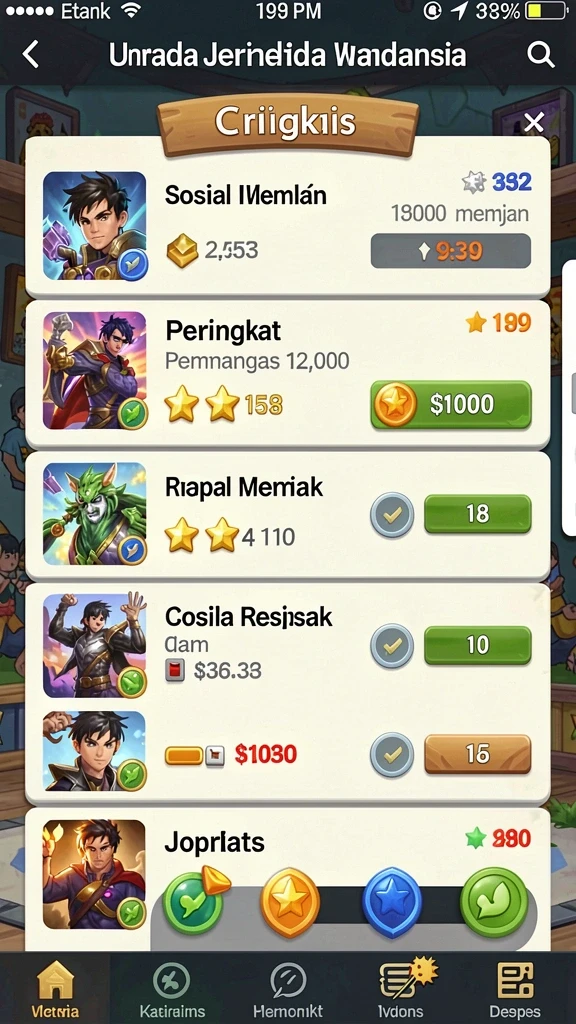Go back with the top-left arrow

(x=31, y=55)
